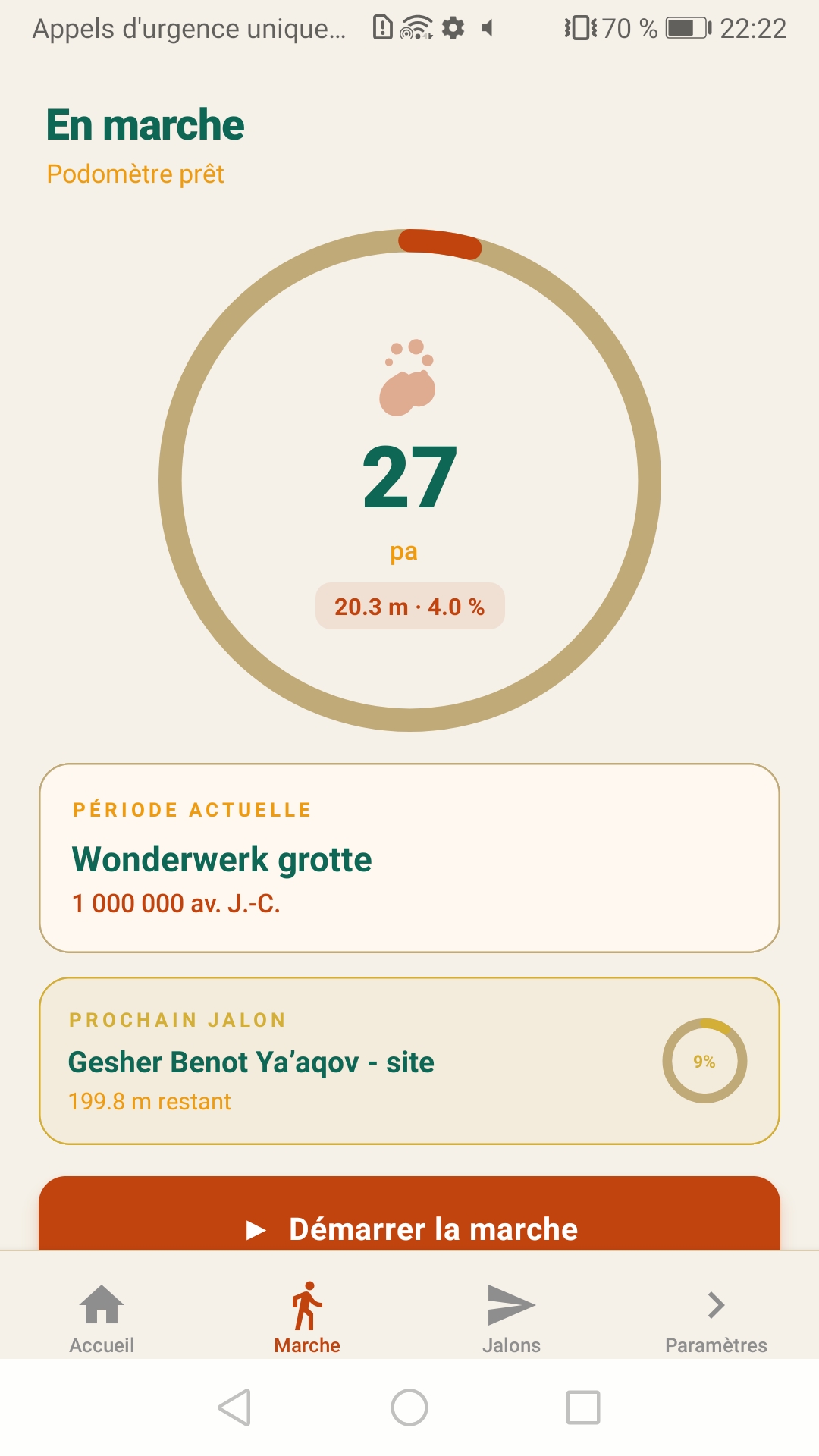Tap the system back button
Viewport: 819px width, 1456px height.
tap(235, 1407)
